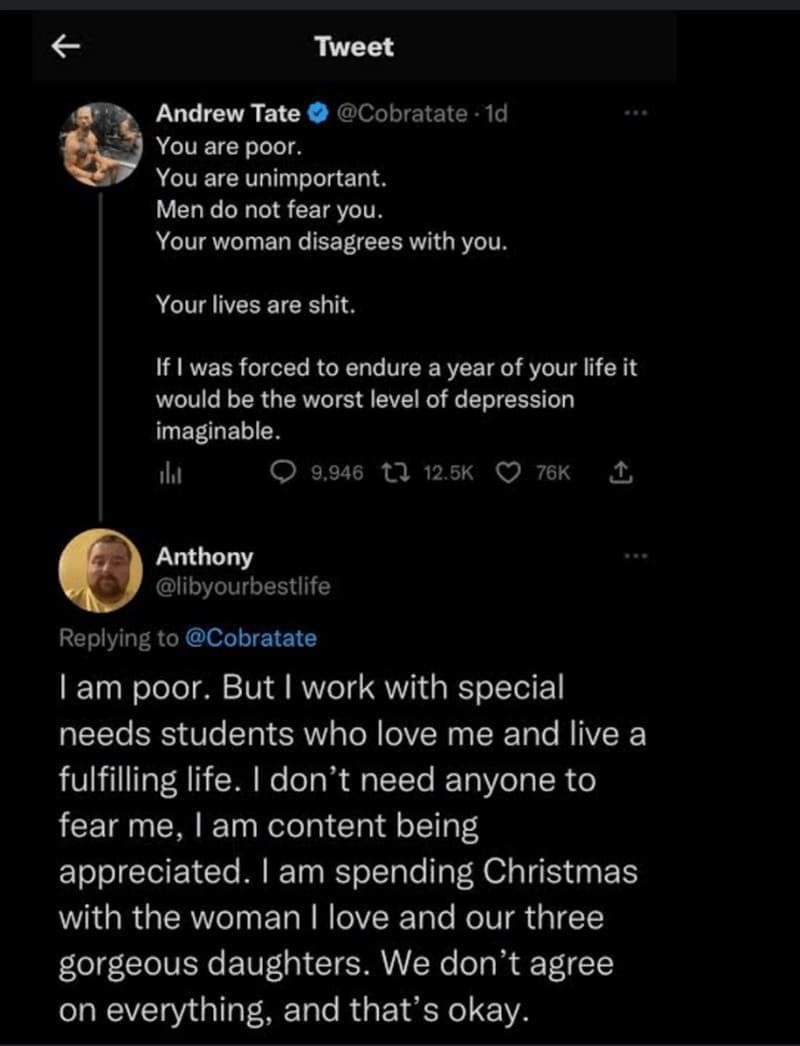Open Anthony's profile picture
The width and height of the screenshot is (800, 1046).
[100, 570]
